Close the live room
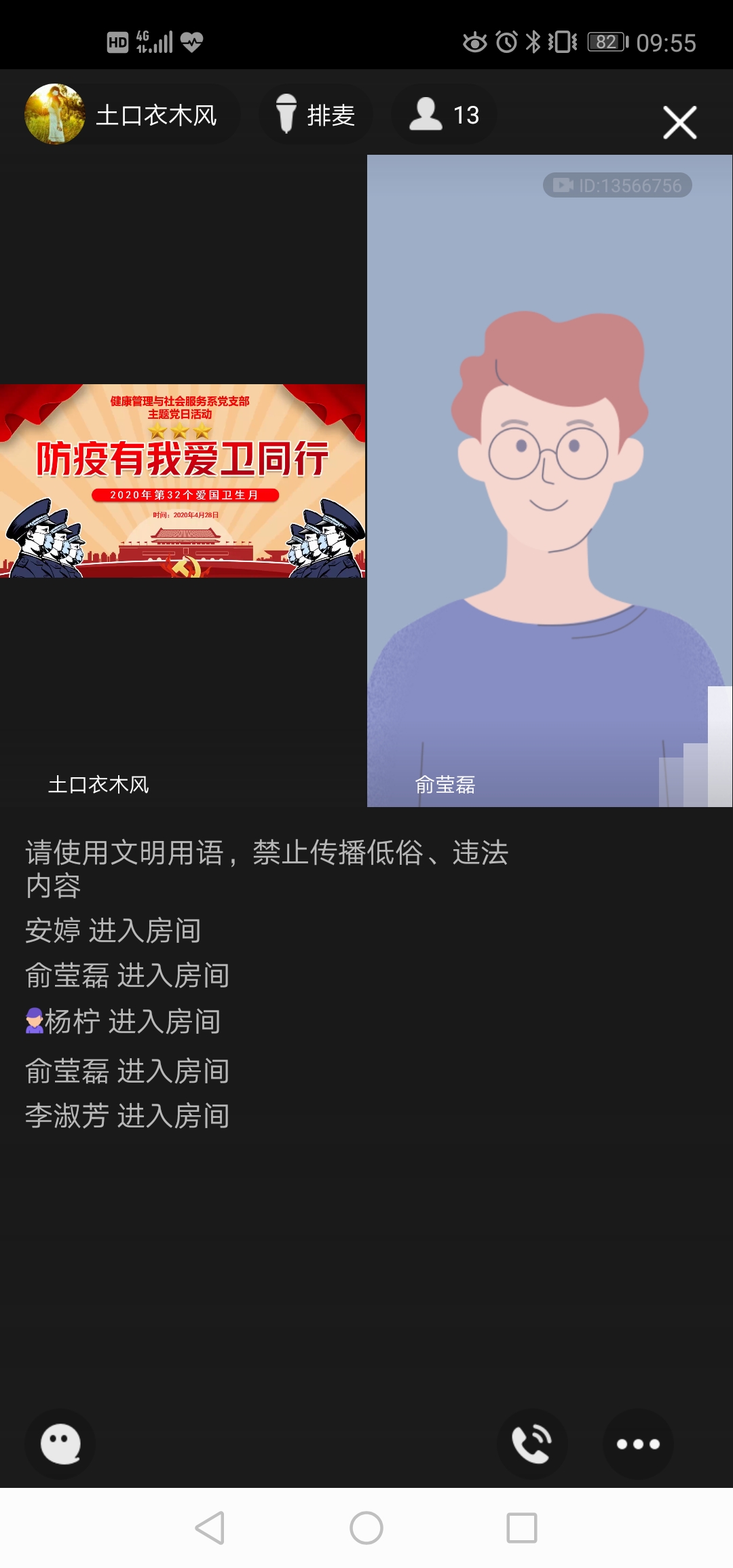733x1568 pixels. click(x=679, y=123)
